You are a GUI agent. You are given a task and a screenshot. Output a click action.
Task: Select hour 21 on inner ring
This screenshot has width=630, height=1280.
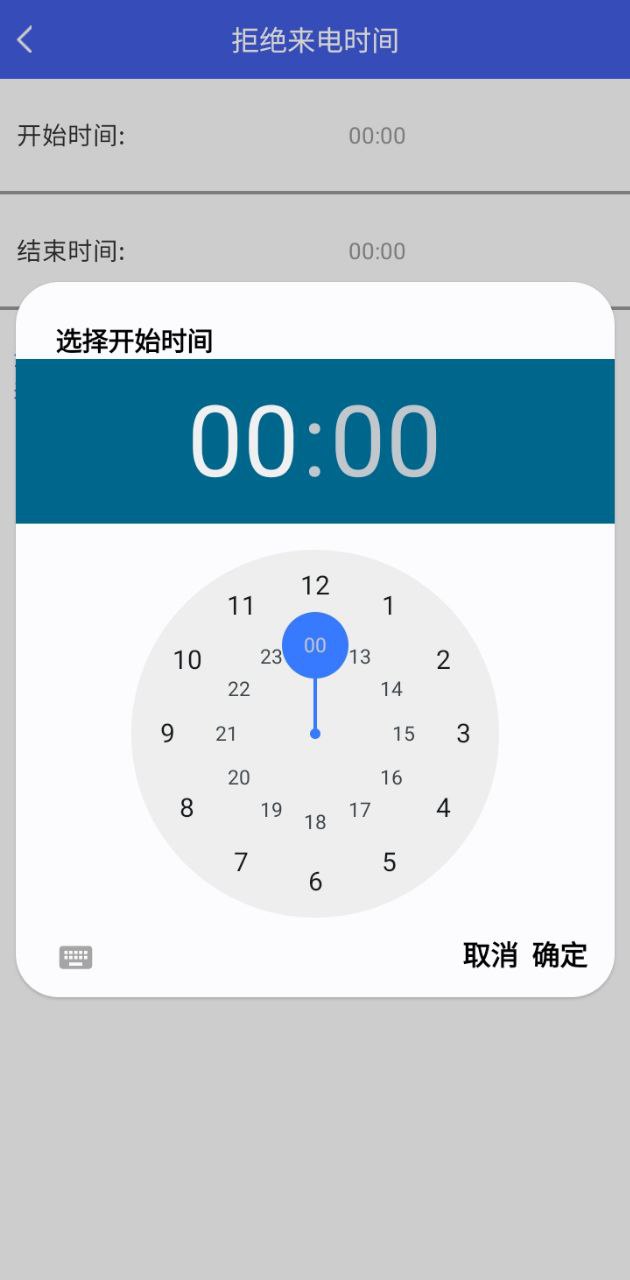point(227,734)
